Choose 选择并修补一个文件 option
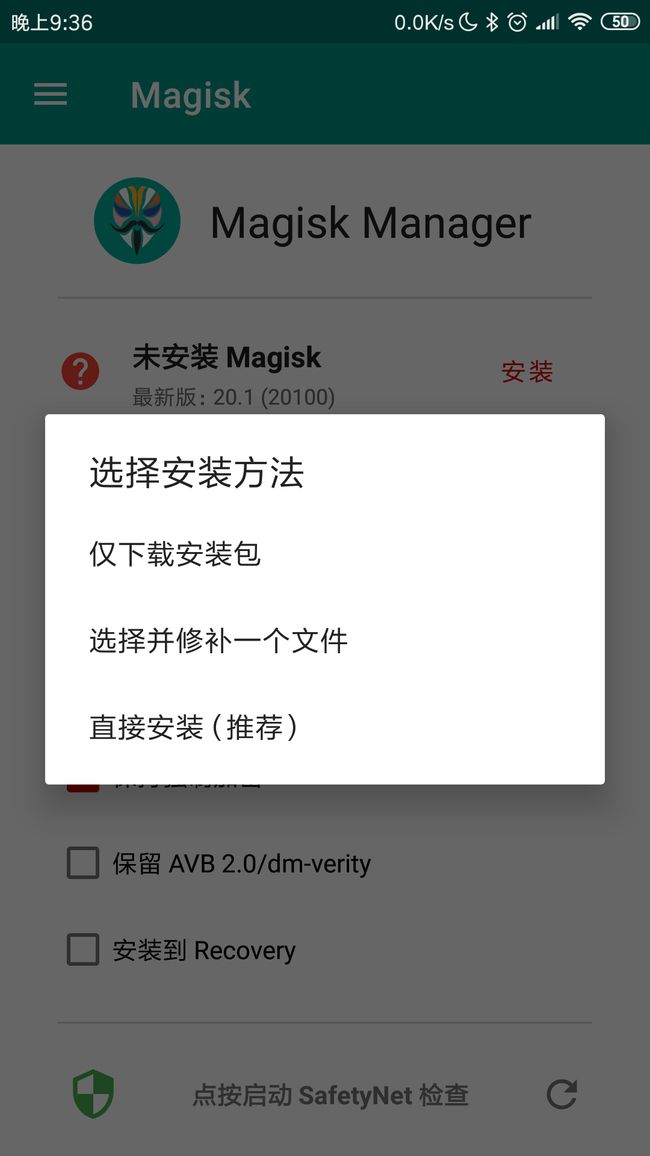The image size is (650, 1156). coord(324,641)
